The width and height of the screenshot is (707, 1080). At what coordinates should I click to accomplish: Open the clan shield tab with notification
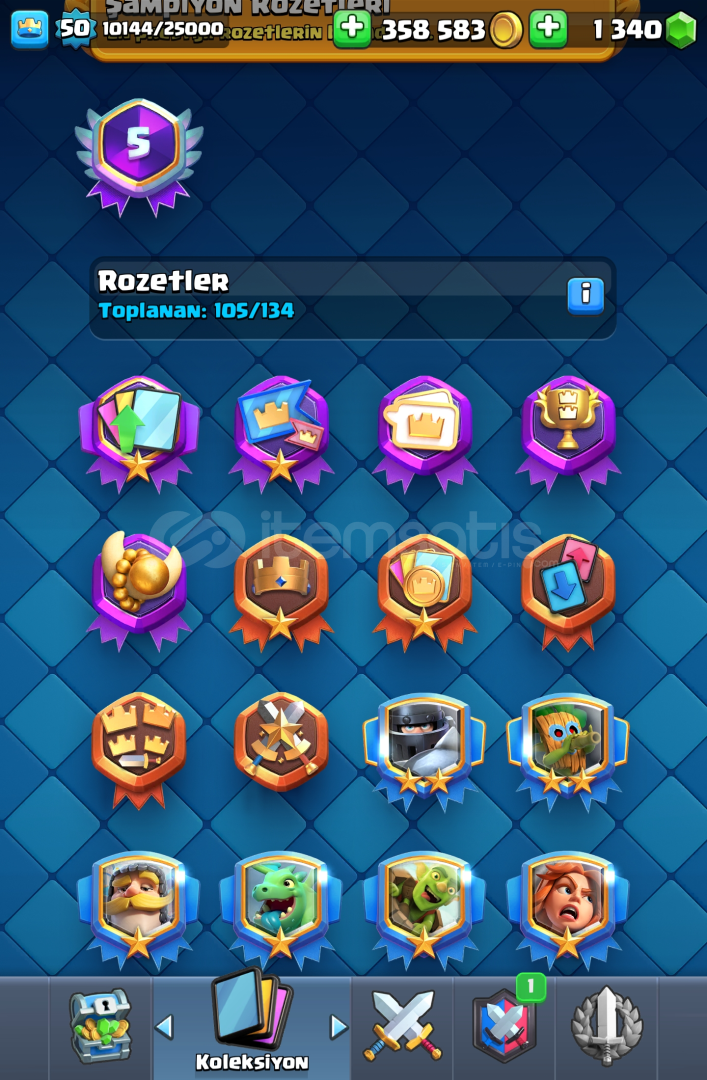click(505, 1026)
